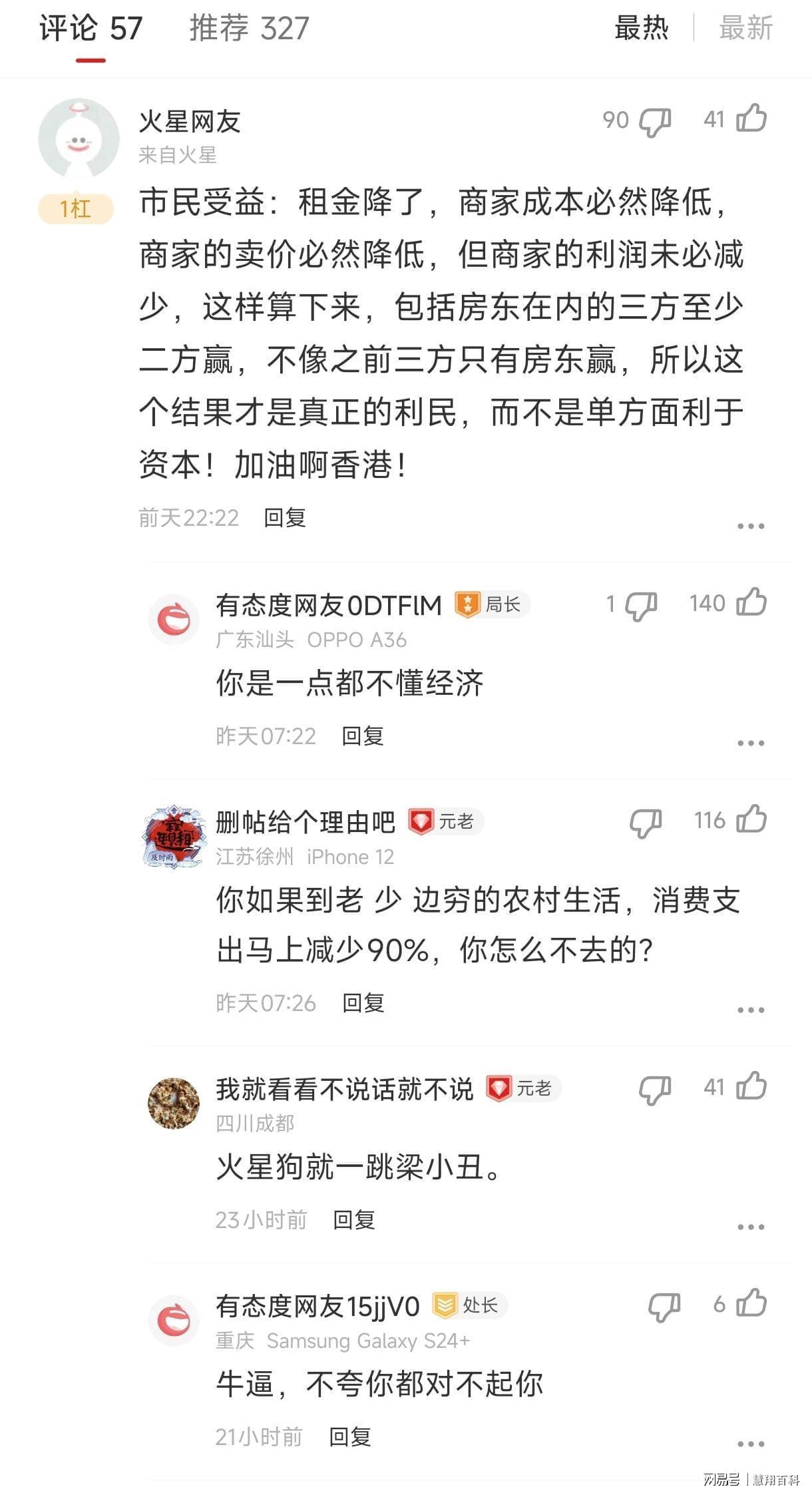Reply to 删帖给个理由吧's comment
This screenshot has height=1493, width=812.
[363, 1002]
